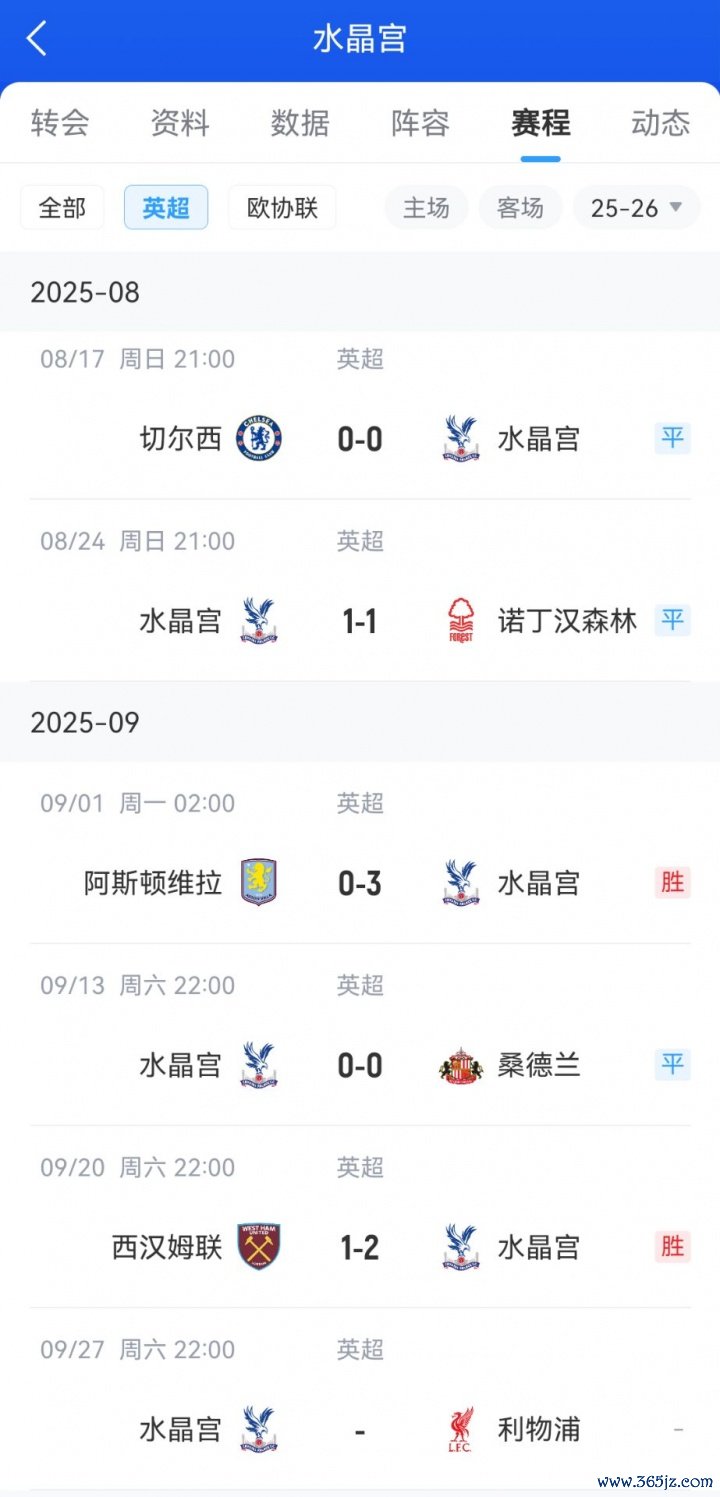This screenshot has width=720, height=1497.
Task: Open the 西汉姆联 vs 水晶宫 match
Action: point(360,1217)
